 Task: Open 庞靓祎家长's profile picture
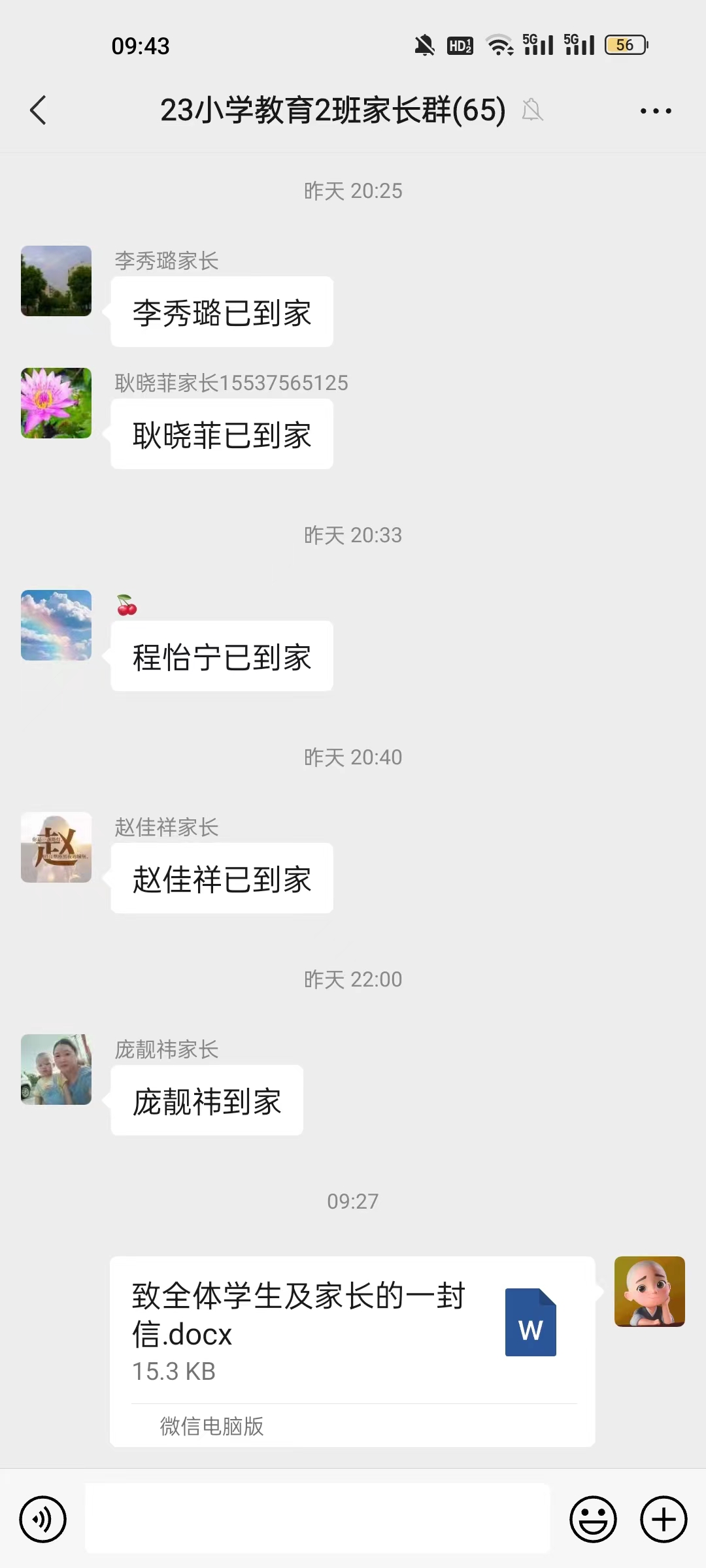pos(56,1070)
